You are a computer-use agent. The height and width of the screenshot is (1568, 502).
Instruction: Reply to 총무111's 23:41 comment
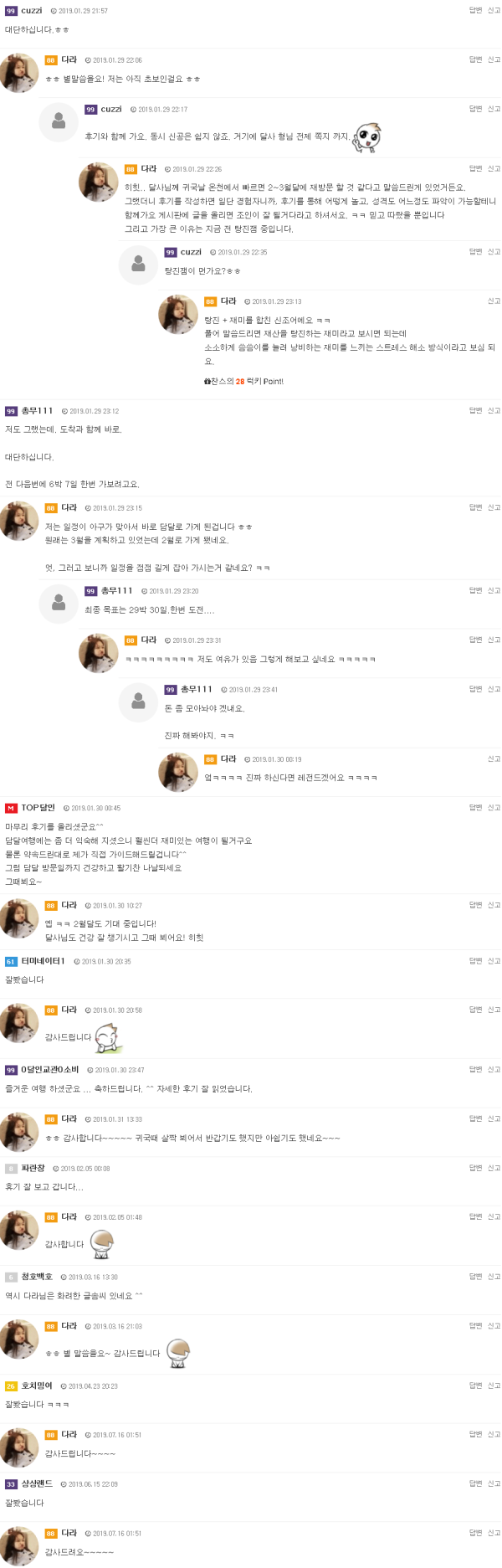[x=475, y=690]
